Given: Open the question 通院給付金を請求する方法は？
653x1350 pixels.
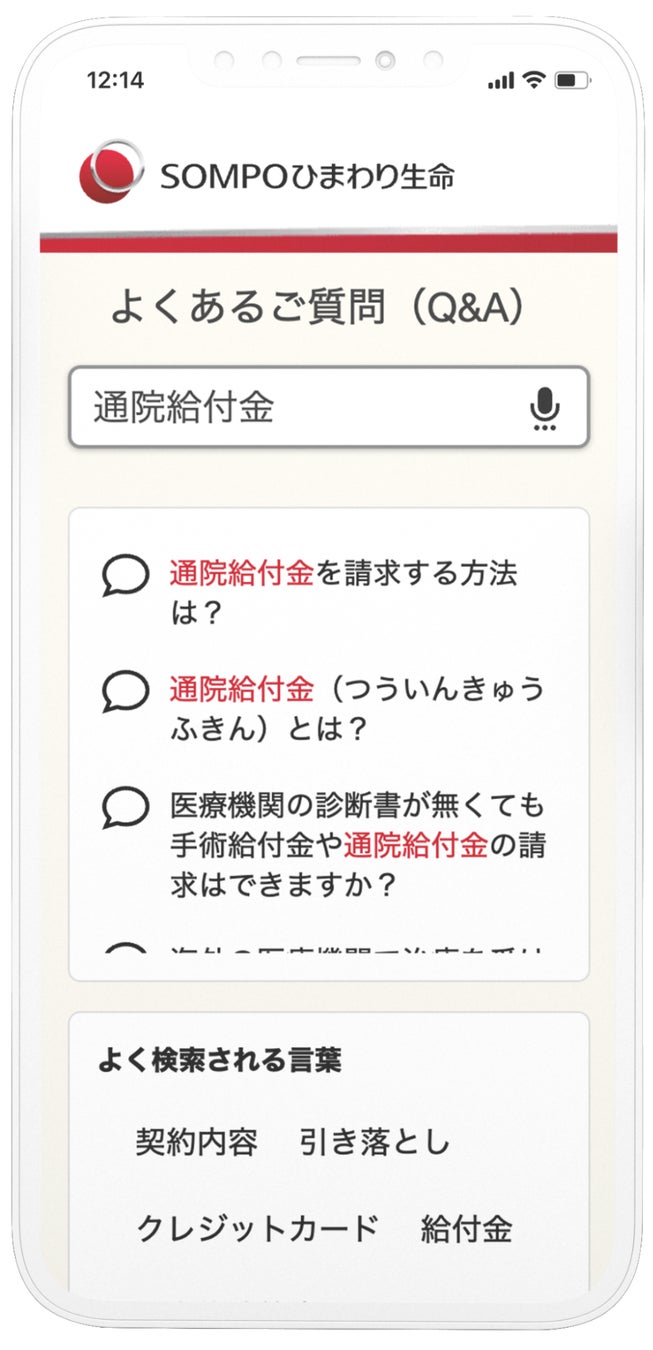Looking at the screenshot, I should (x=343, y=593).
